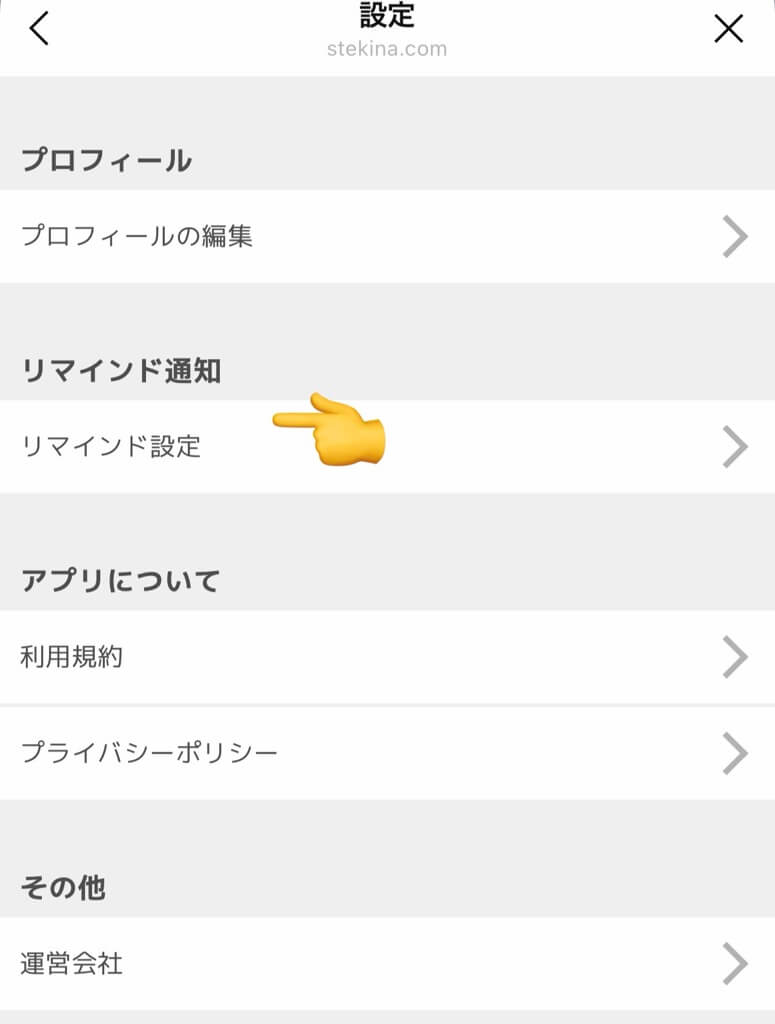Select the 運営会社 row

(387, 964)
